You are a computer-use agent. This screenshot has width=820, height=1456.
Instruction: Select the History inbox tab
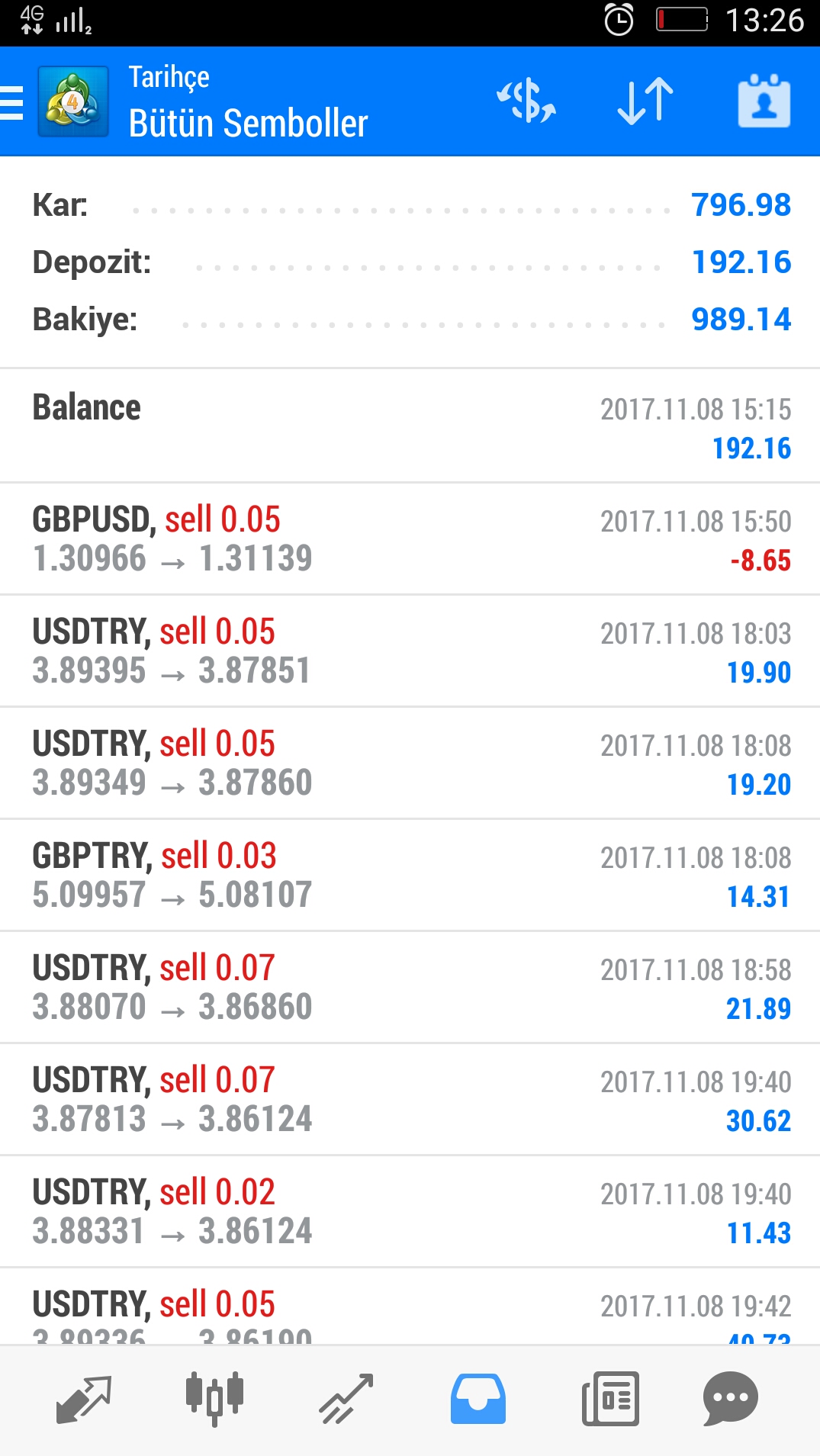coord(478,1399)
